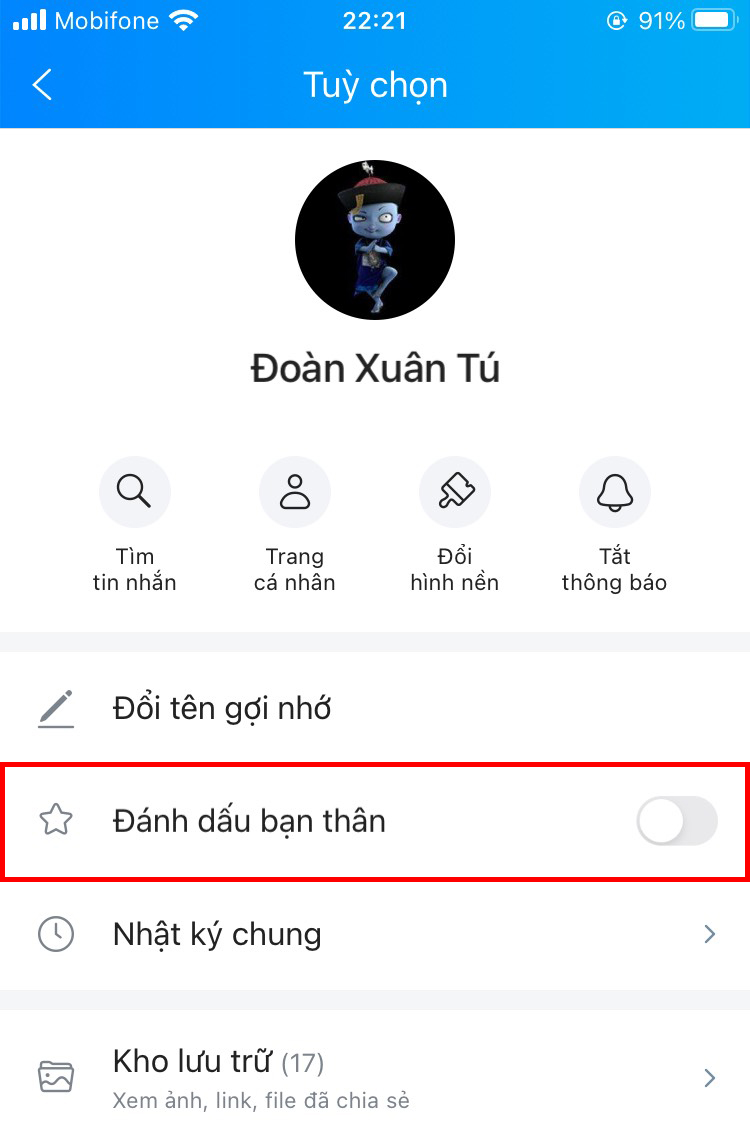Screen dimensions: 750x1130
Task: Tap Tìm tin nhắn search icon
Action: (x=135, y=491)
